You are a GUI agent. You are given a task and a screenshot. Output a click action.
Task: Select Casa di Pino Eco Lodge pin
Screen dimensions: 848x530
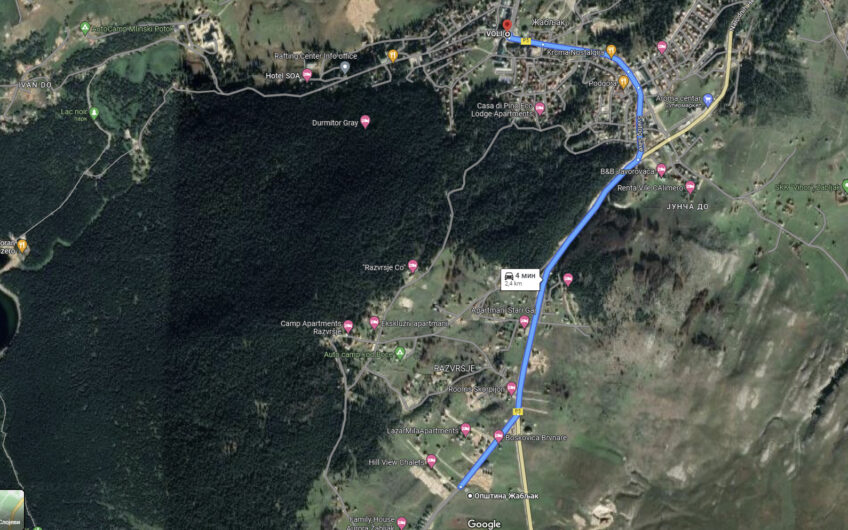tap(540, 108)
